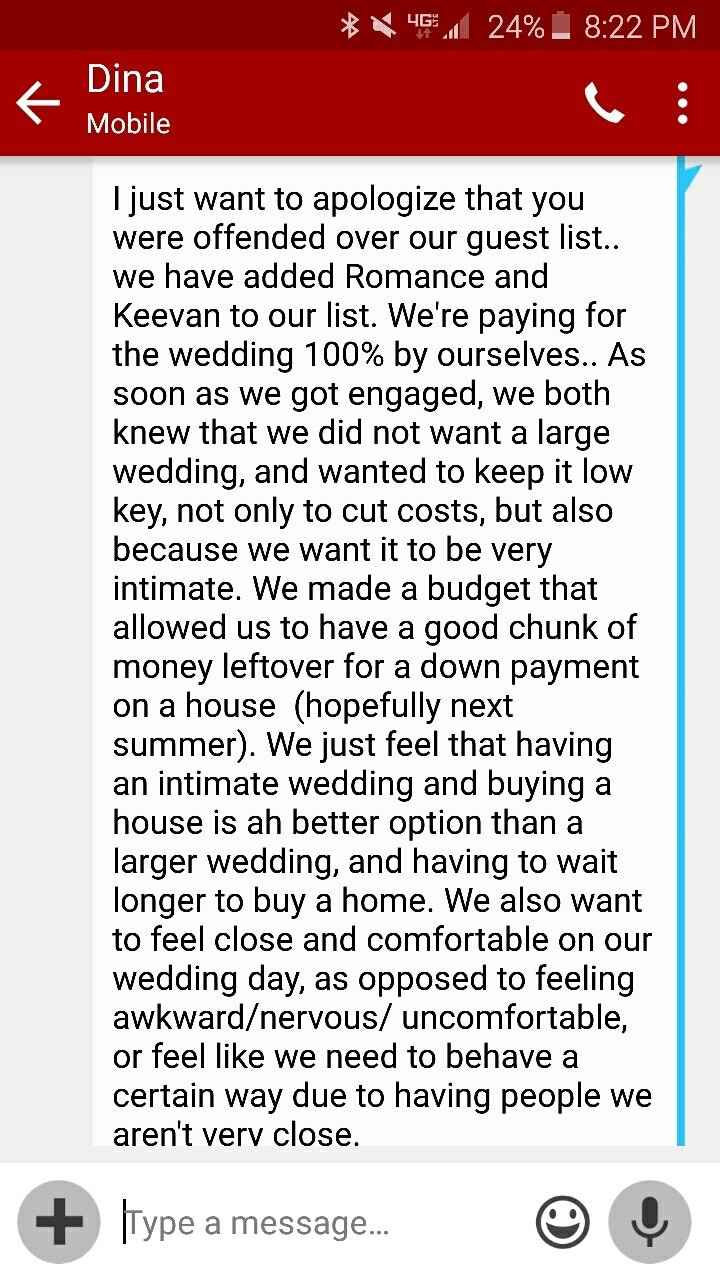
Task: Tap the plus attachment icon
Action: click(57, 1221)
